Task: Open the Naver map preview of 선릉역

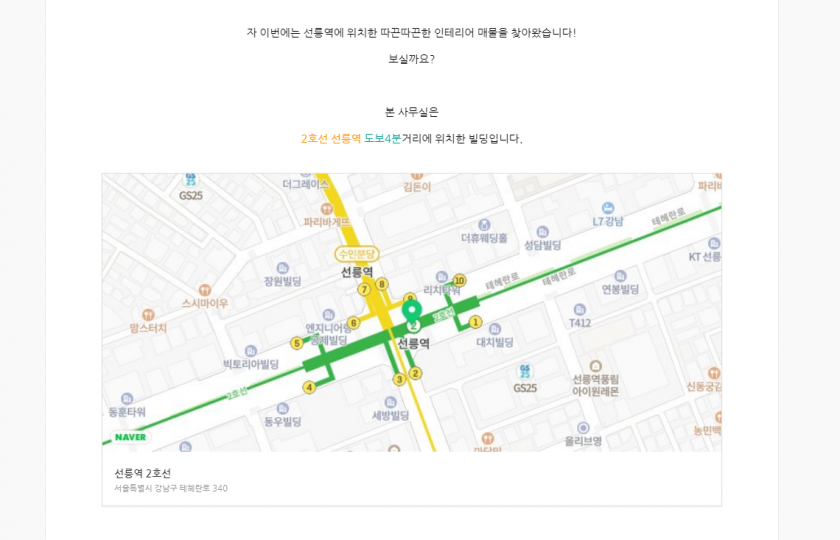Action: coord(411,312)
